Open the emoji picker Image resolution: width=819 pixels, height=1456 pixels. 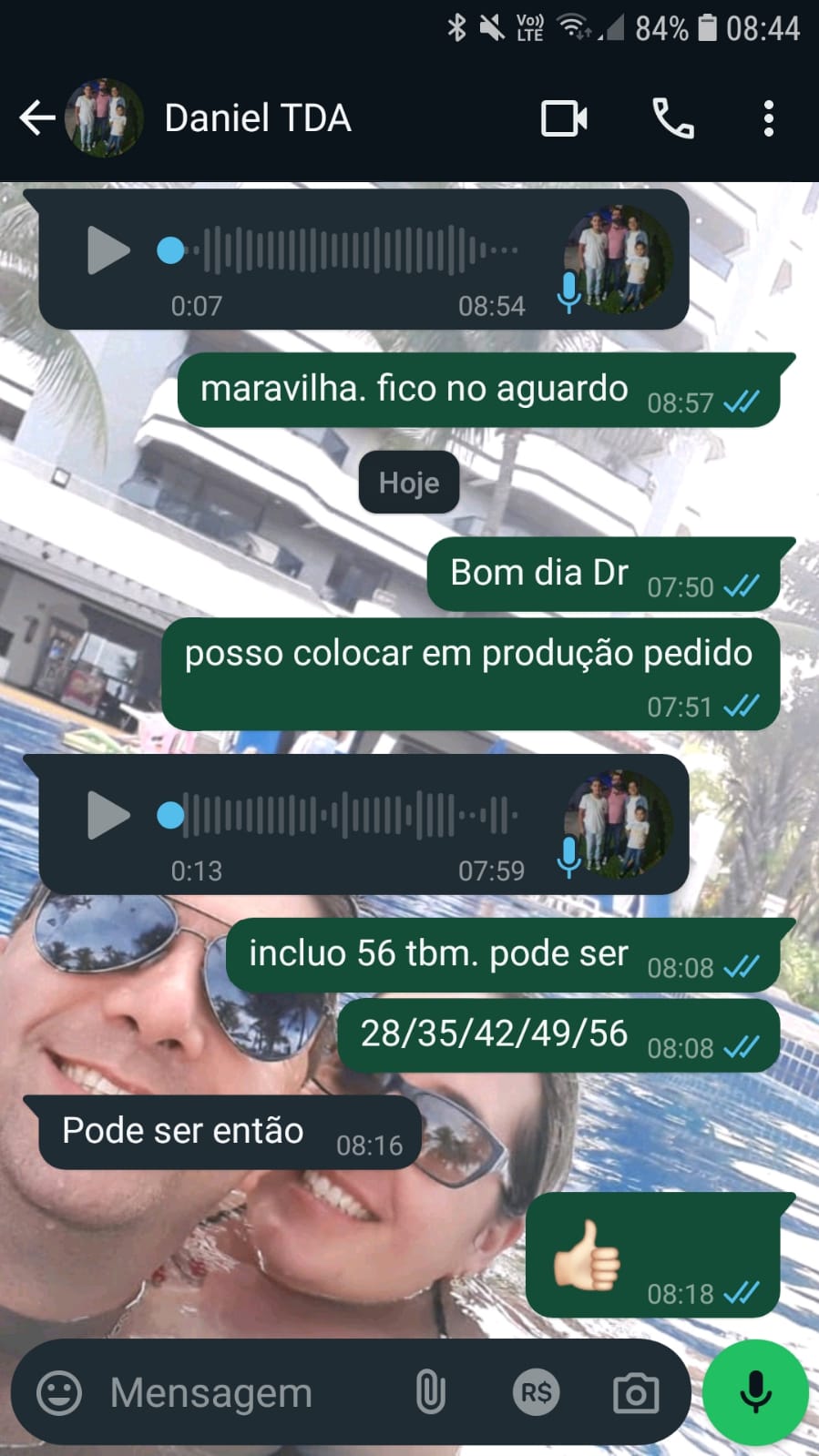tap(59, 1393)
